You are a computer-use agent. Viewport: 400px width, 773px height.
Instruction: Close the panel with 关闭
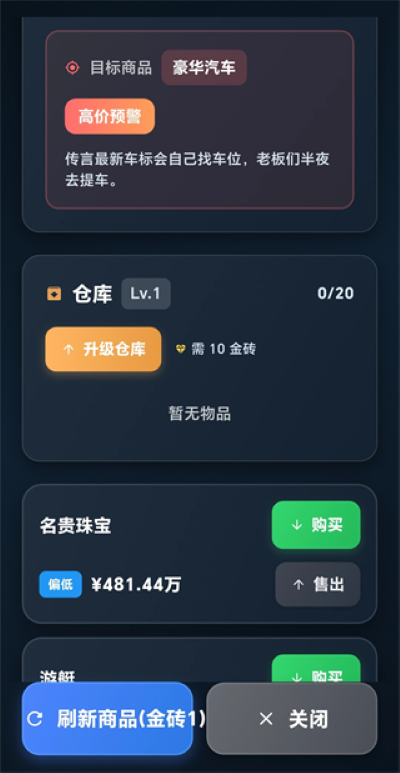(x=292, y=719)
